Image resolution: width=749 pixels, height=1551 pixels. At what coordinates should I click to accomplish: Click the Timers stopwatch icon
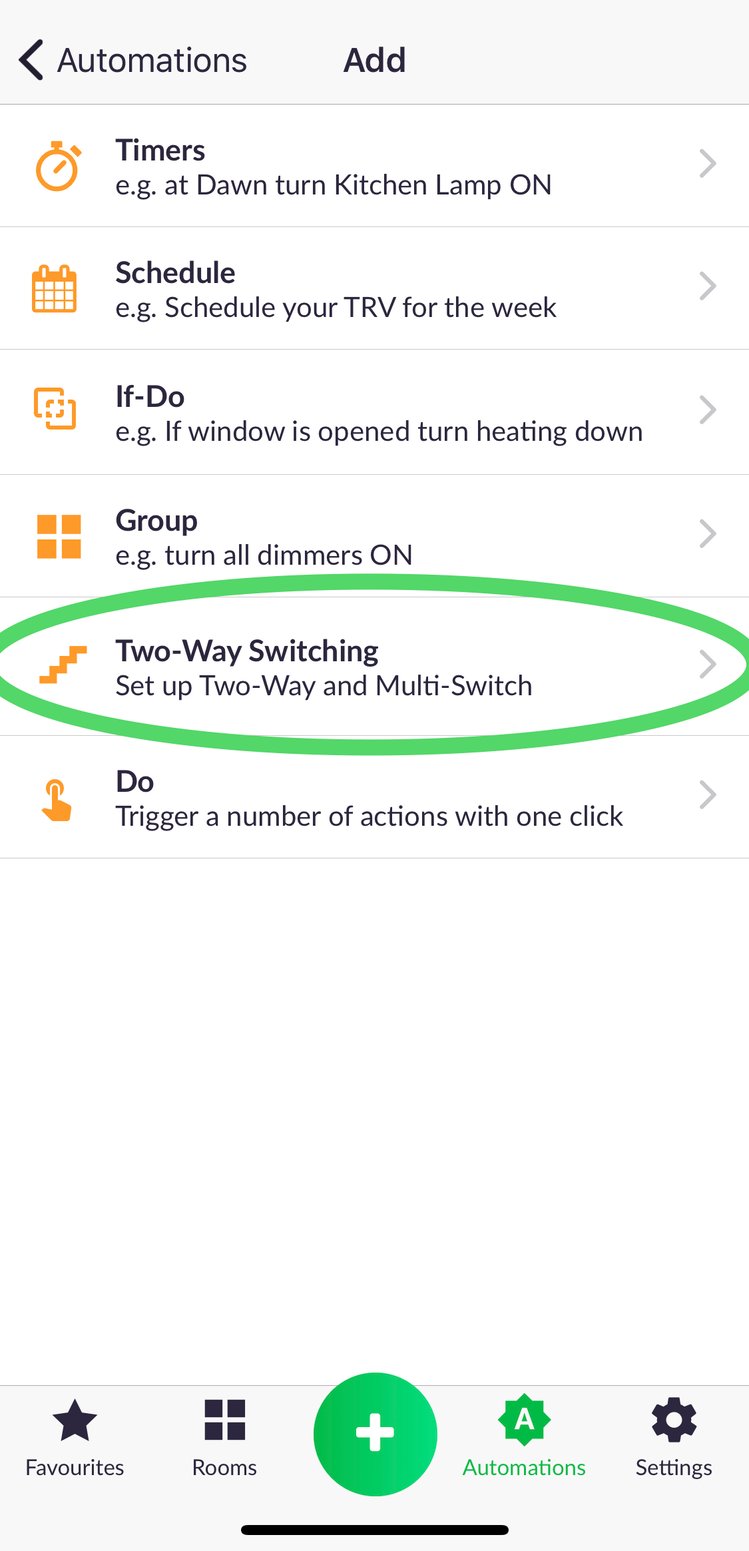click(x=58, y=165)
